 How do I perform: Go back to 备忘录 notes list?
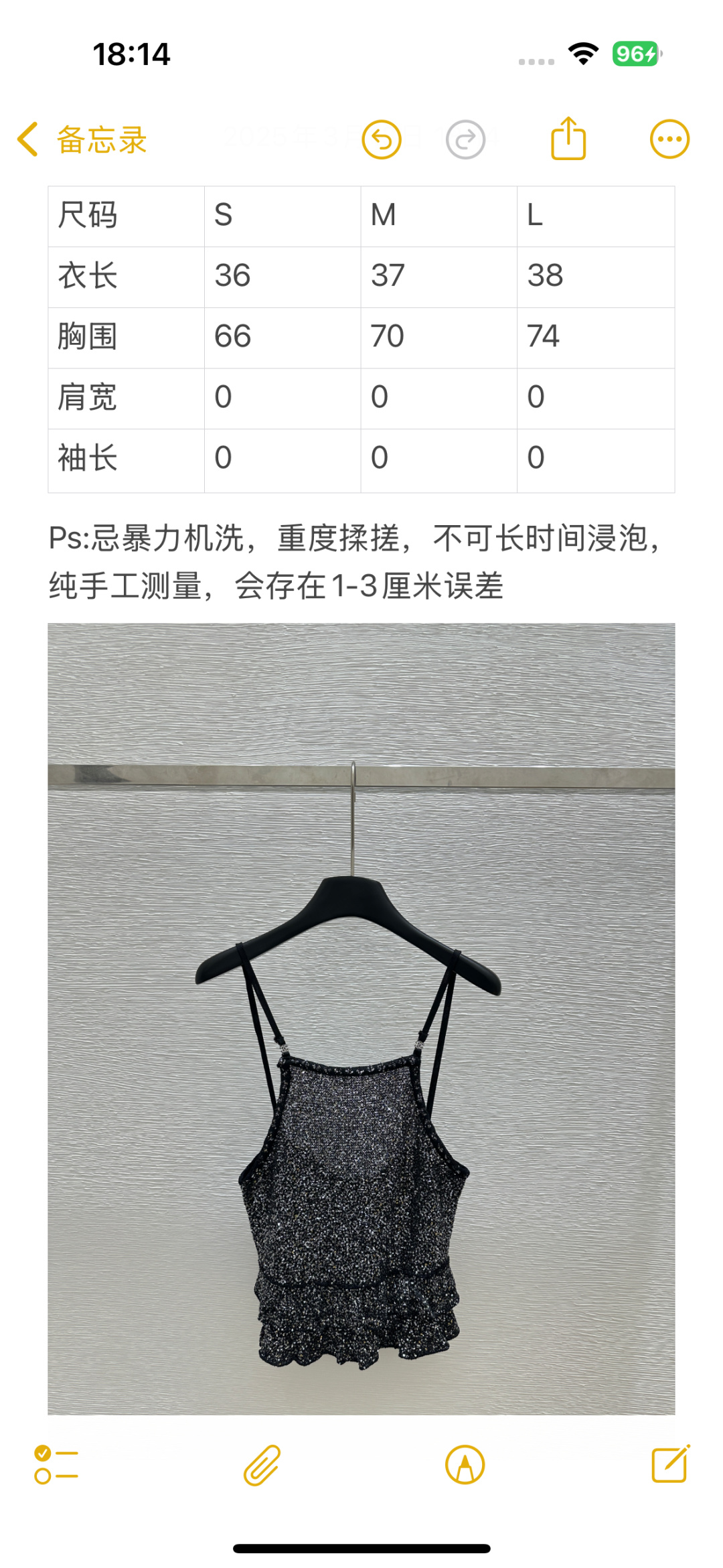click(82, 140)
